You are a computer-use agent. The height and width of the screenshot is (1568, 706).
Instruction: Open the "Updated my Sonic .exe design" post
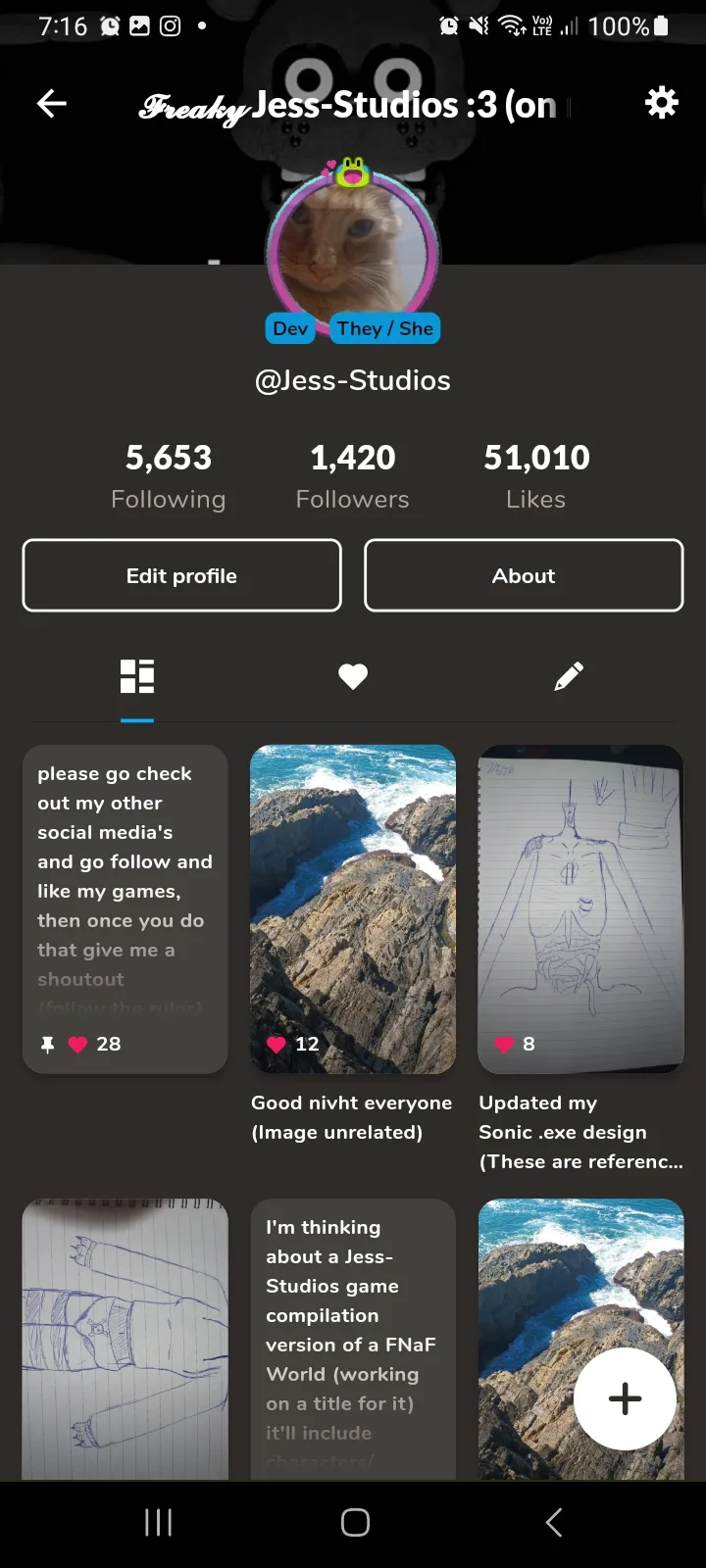click(x=580, y=908)
